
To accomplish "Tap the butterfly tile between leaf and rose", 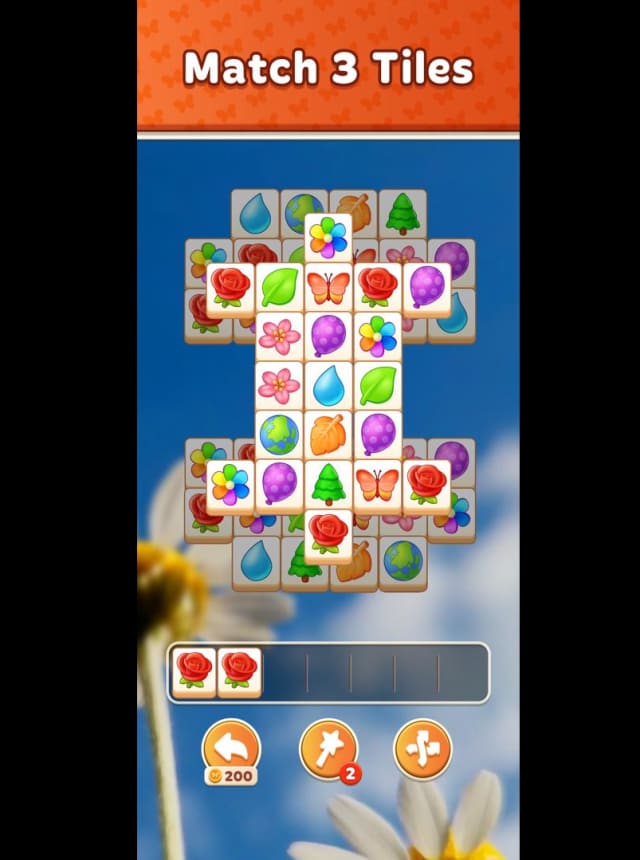I will [328, 288].
